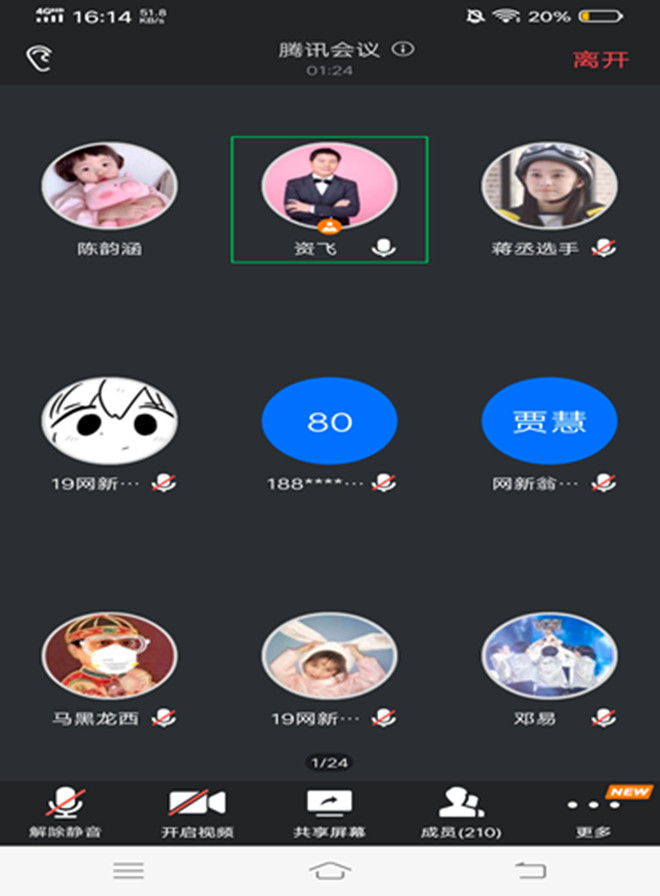
Task: Select participant tile 邓易
Action: coord(549,656)
